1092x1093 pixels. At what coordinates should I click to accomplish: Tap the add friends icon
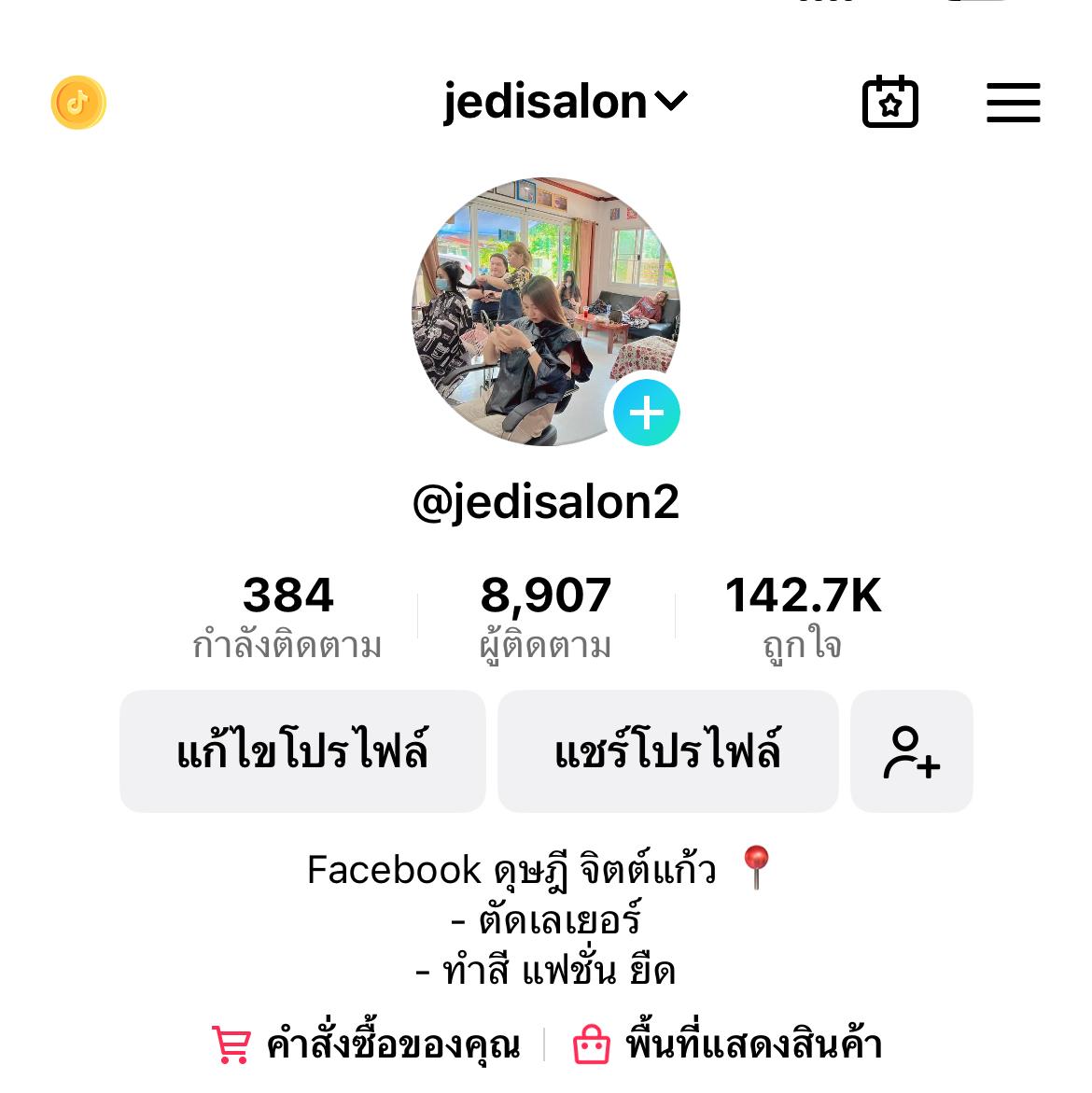(x=910, y=752)
